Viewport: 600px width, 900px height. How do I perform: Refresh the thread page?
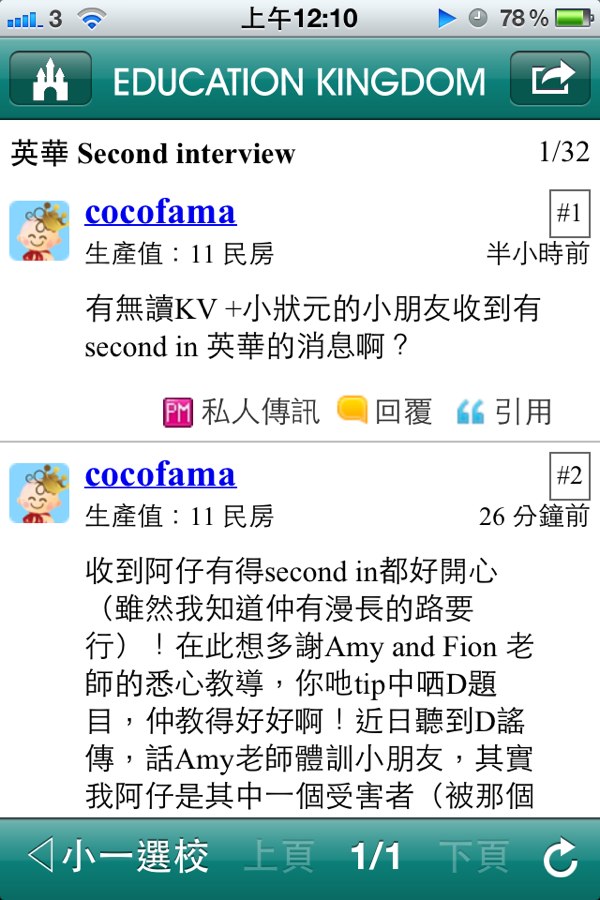coord(561,858)
